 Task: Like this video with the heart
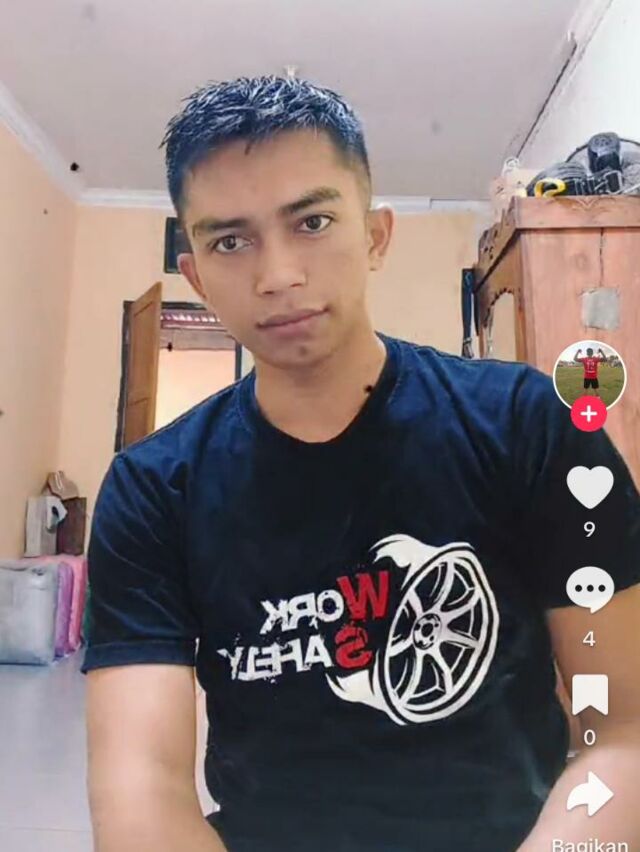pos(590,486)
